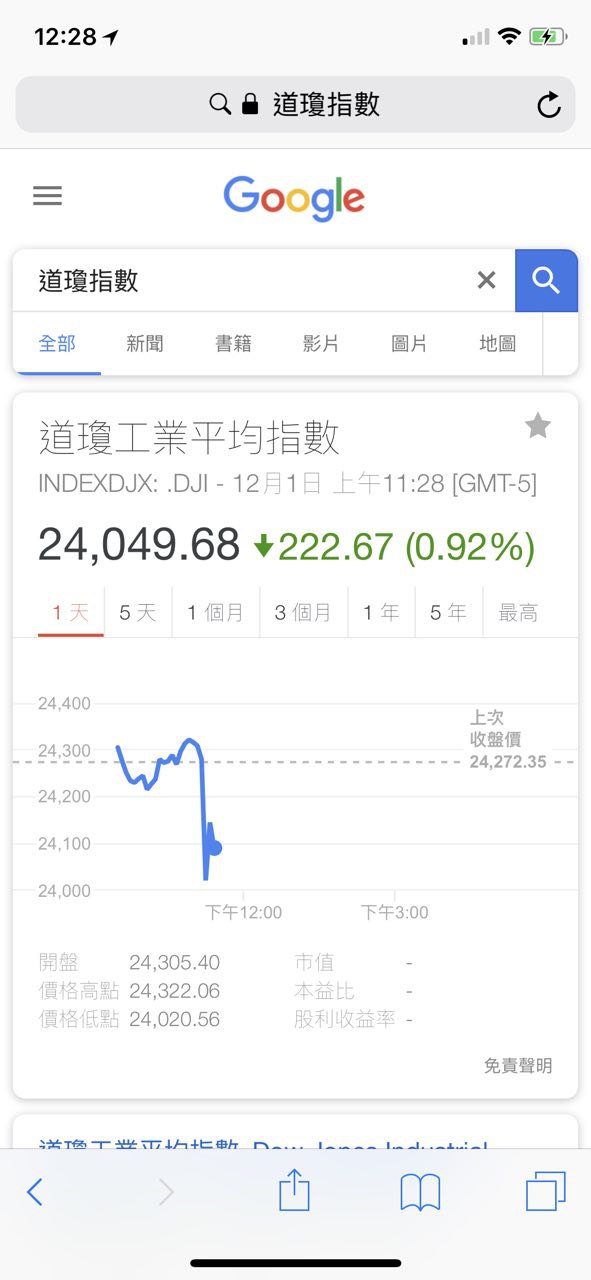Open Safari bookmarks
The height and width of the screenshot is (1280, 591).
tap(420, 1192)
